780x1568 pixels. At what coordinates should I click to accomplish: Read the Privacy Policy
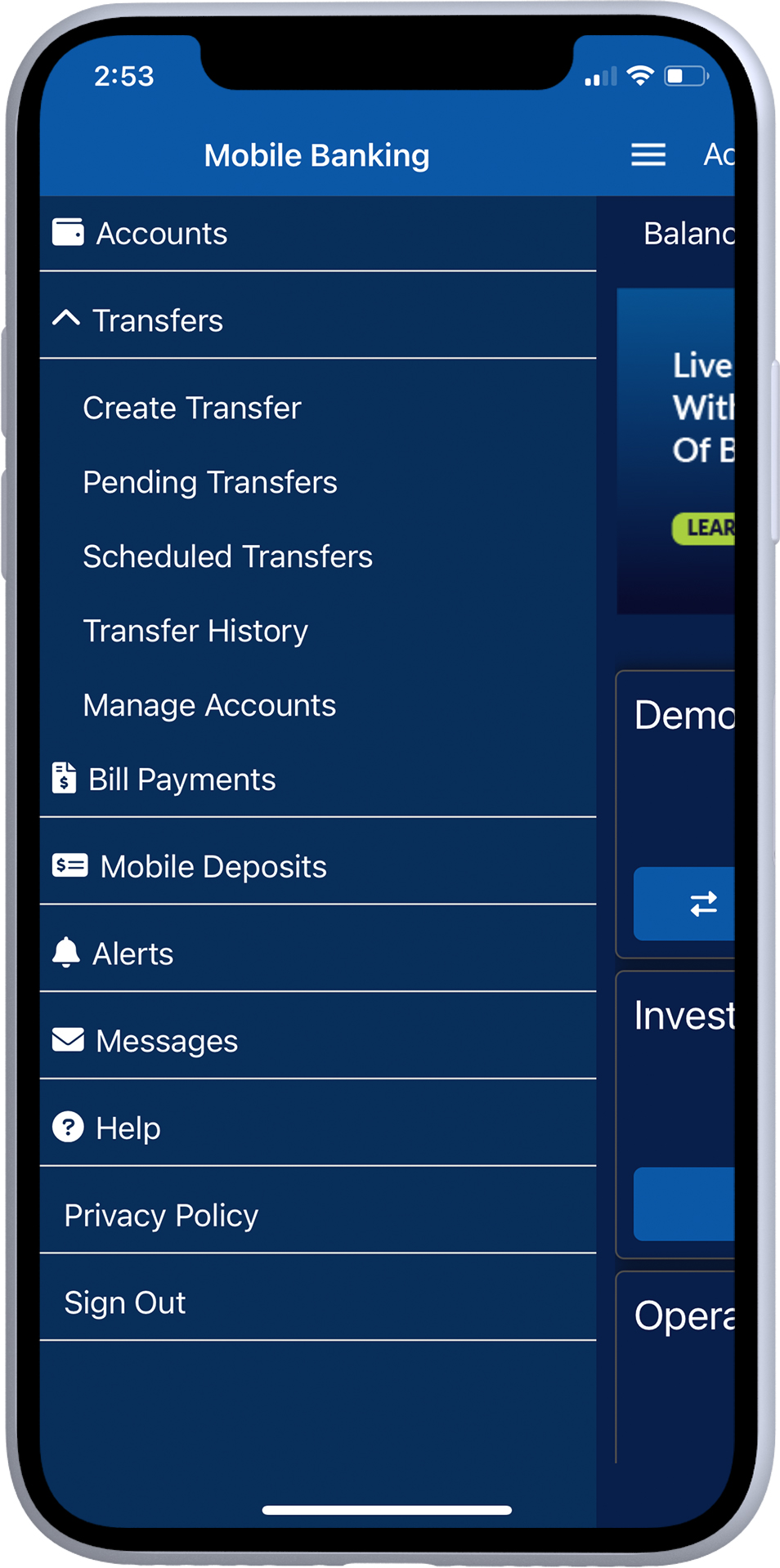(318, 1215)
